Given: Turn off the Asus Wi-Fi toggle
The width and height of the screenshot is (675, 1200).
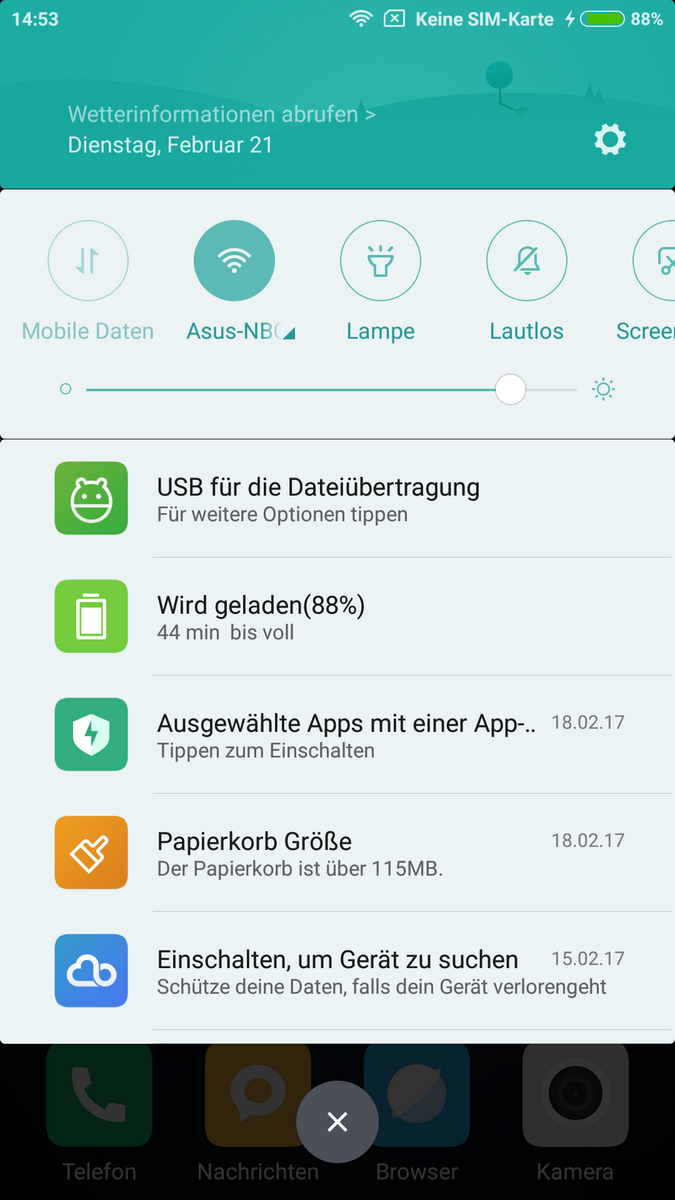Looking at the screenshot, I should click(x=234, y=261).
